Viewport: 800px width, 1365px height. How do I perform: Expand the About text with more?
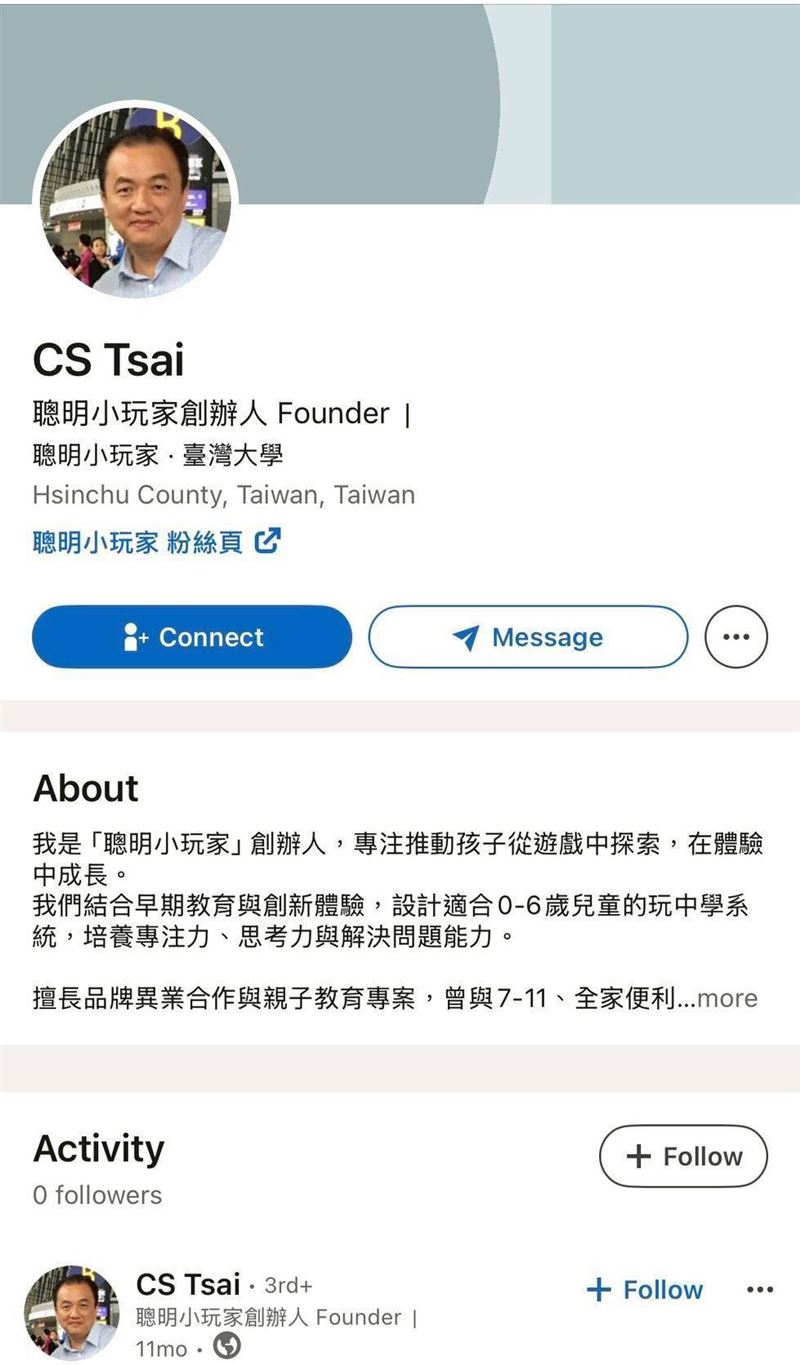click(727, 998)
